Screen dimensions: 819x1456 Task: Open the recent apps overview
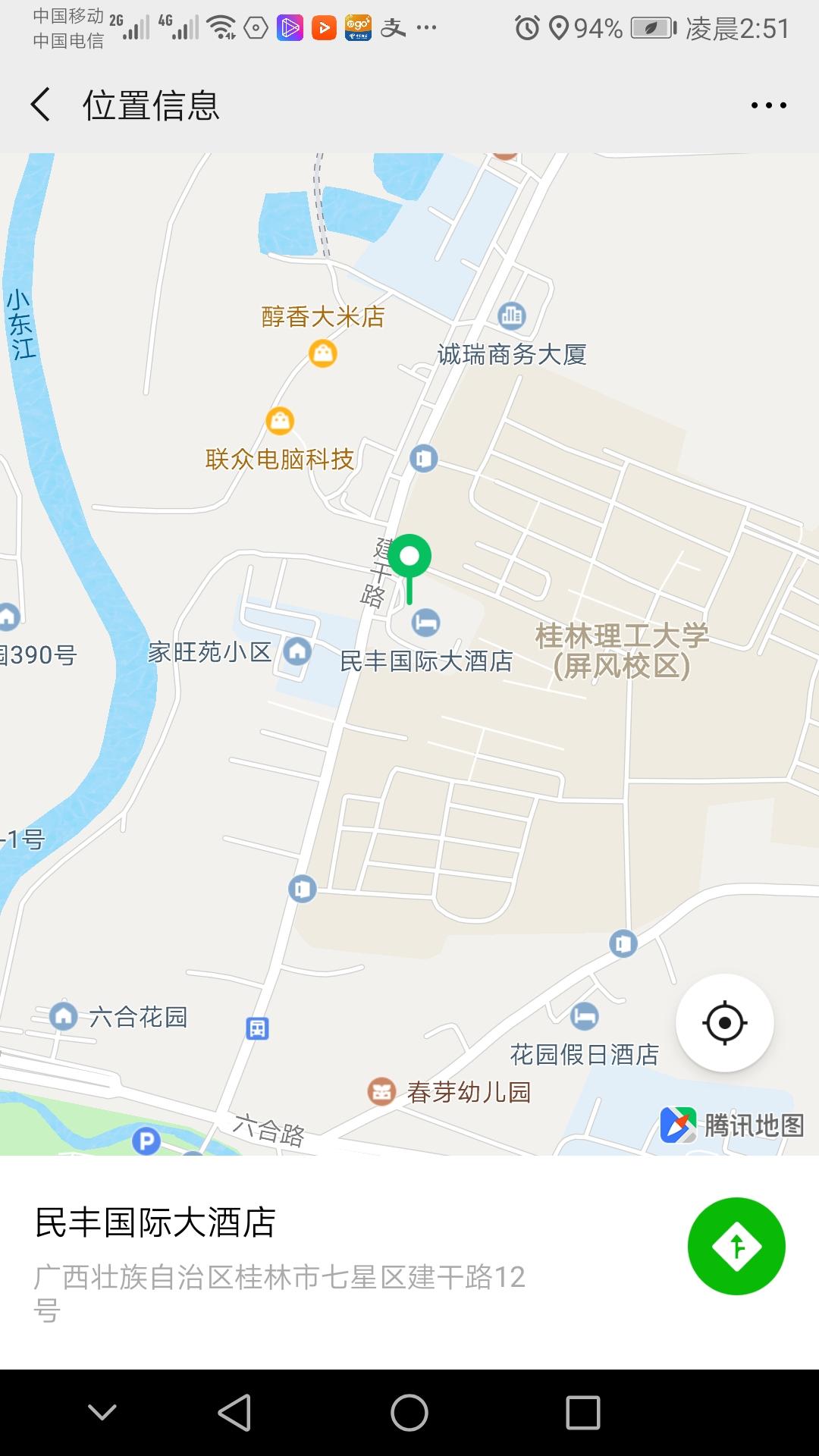pyautogui.click(x=583, y=1413)
